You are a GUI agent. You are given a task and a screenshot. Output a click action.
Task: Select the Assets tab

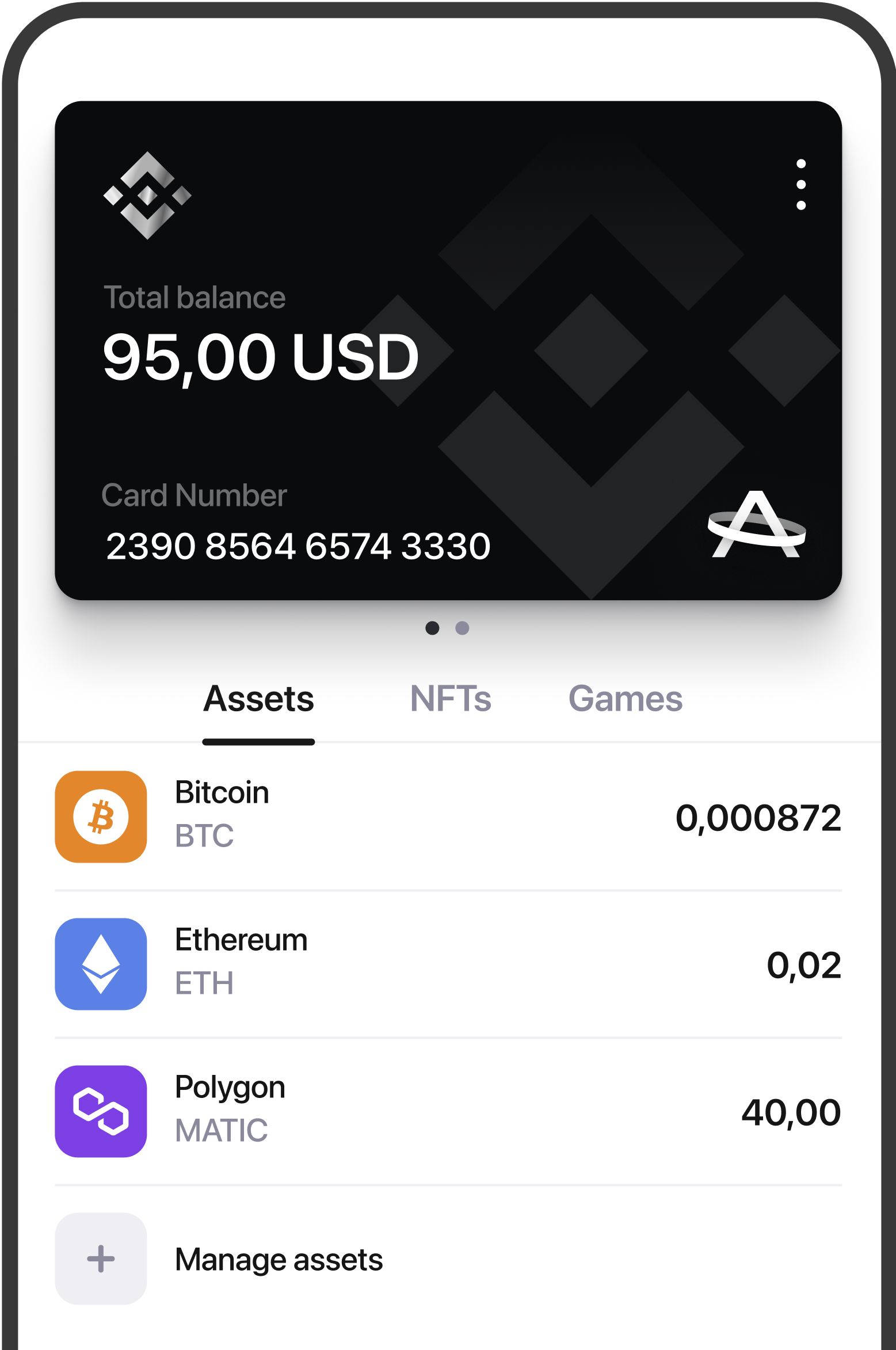[x=258, y=699]
